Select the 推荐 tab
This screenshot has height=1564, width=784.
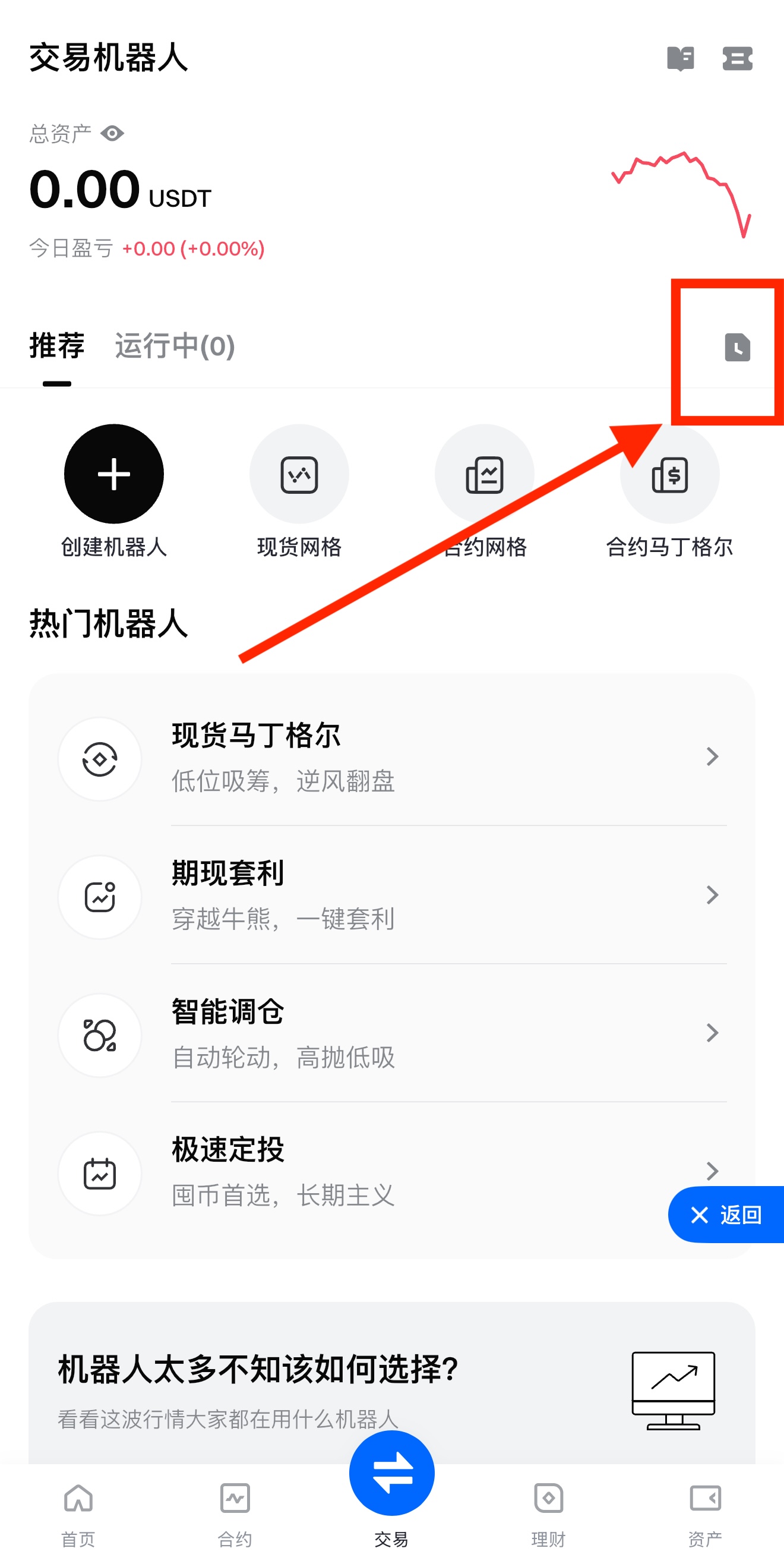[x=57, y=346]
